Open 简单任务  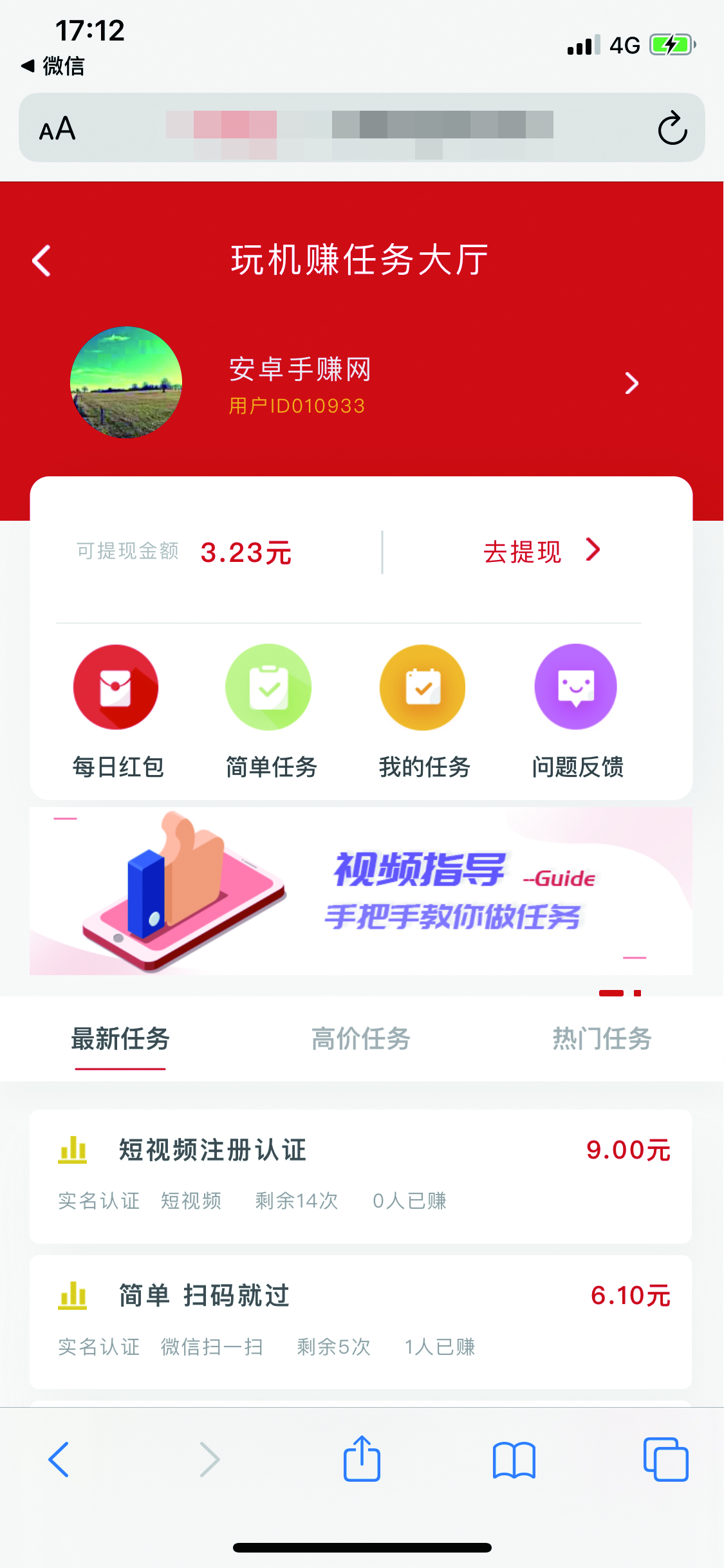(x=270, y=711)
